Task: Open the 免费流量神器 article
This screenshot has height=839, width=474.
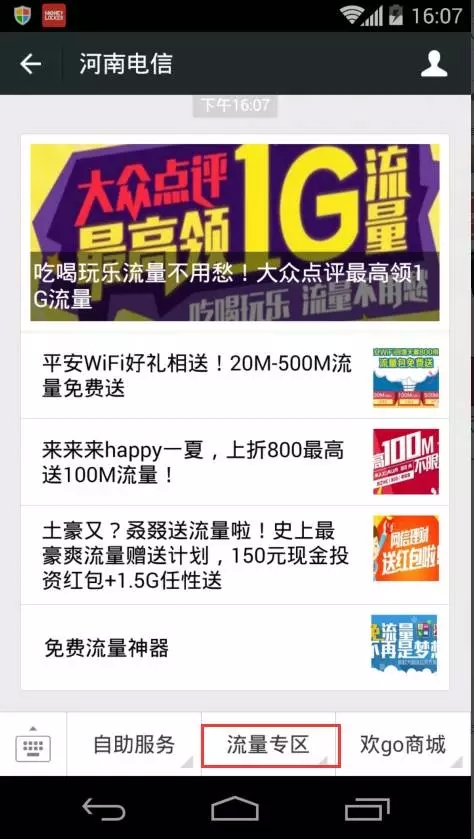Action: pos(235,647)
